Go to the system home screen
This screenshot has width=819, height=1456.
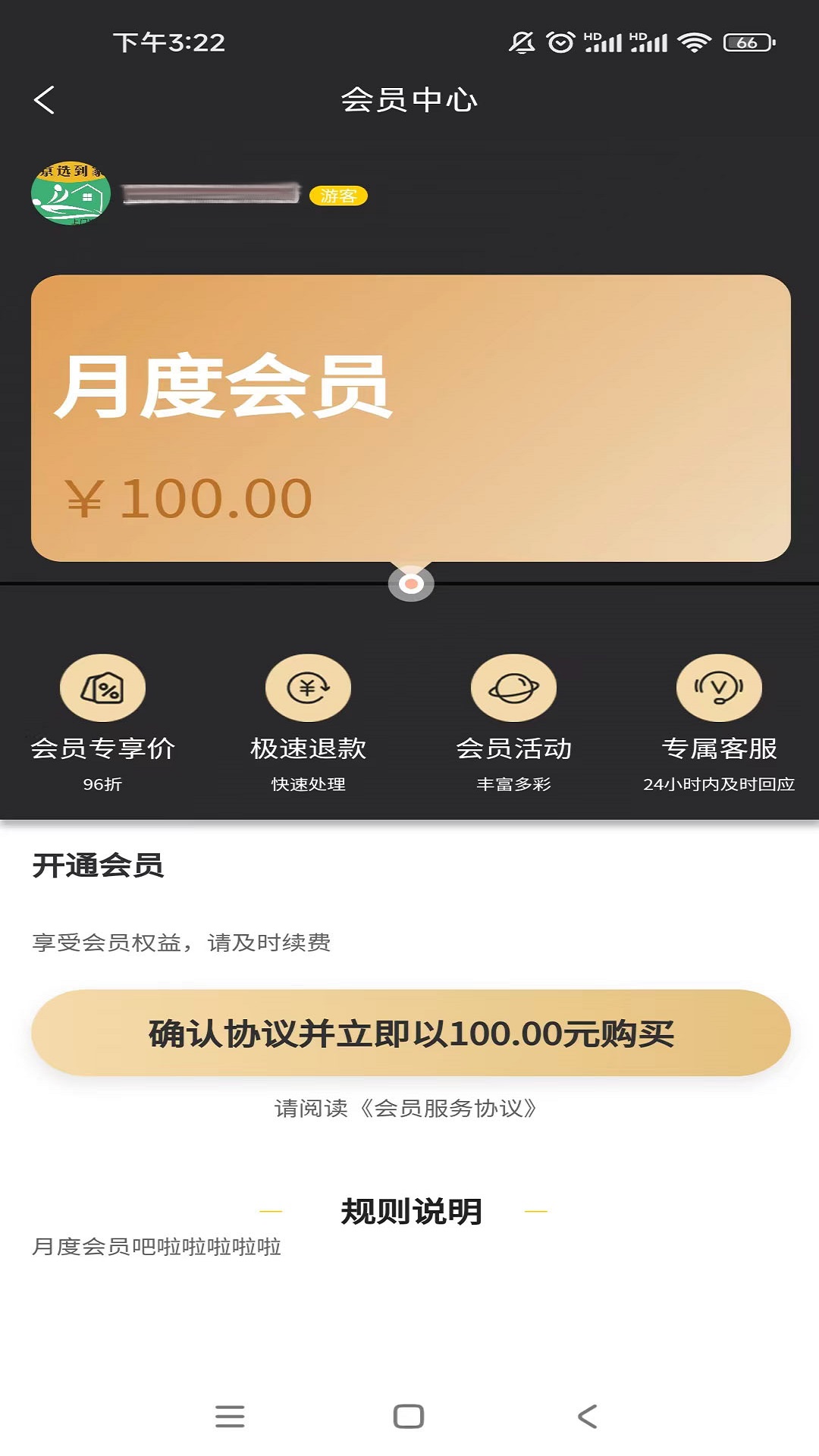coord(409,1416)
